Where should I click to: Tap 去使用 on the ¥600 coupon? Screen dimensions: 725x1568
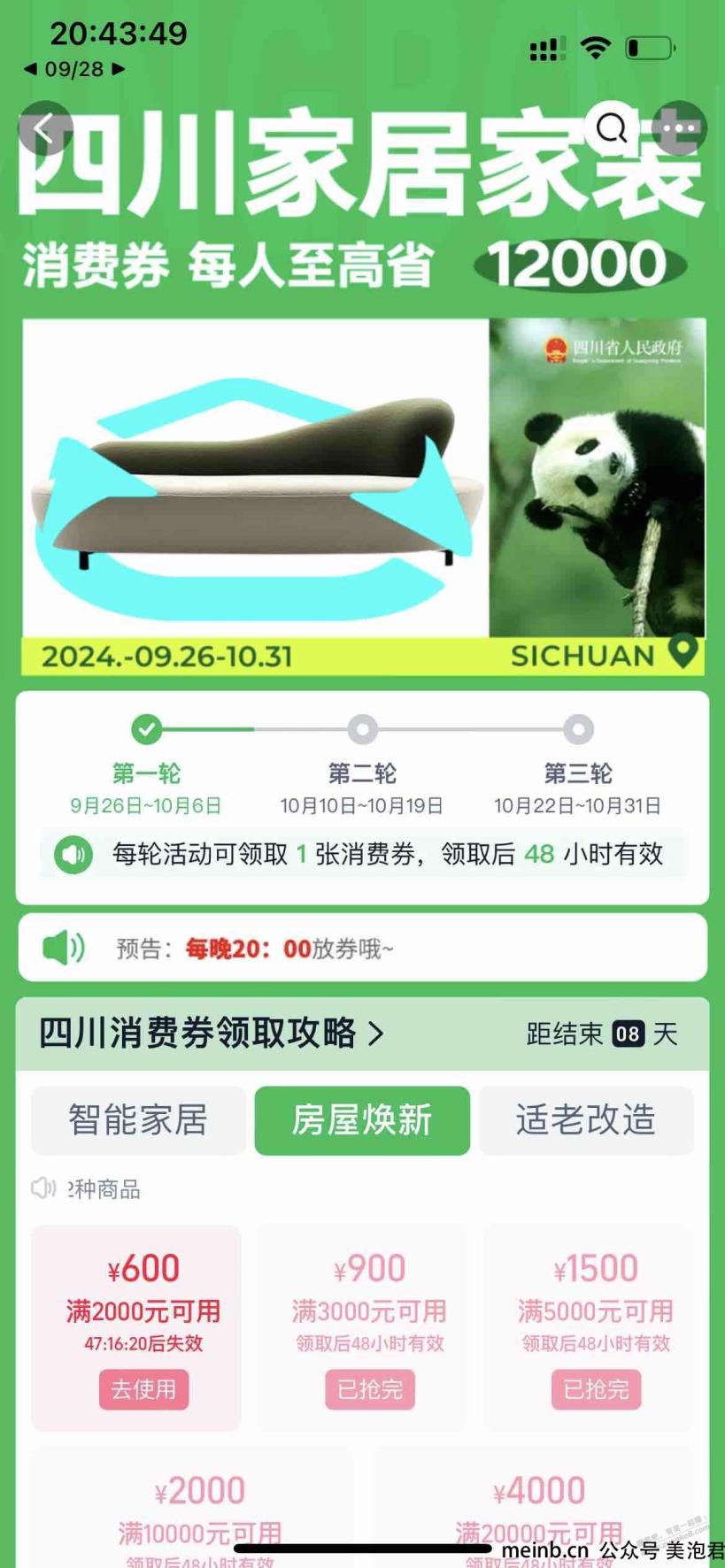143,1389
